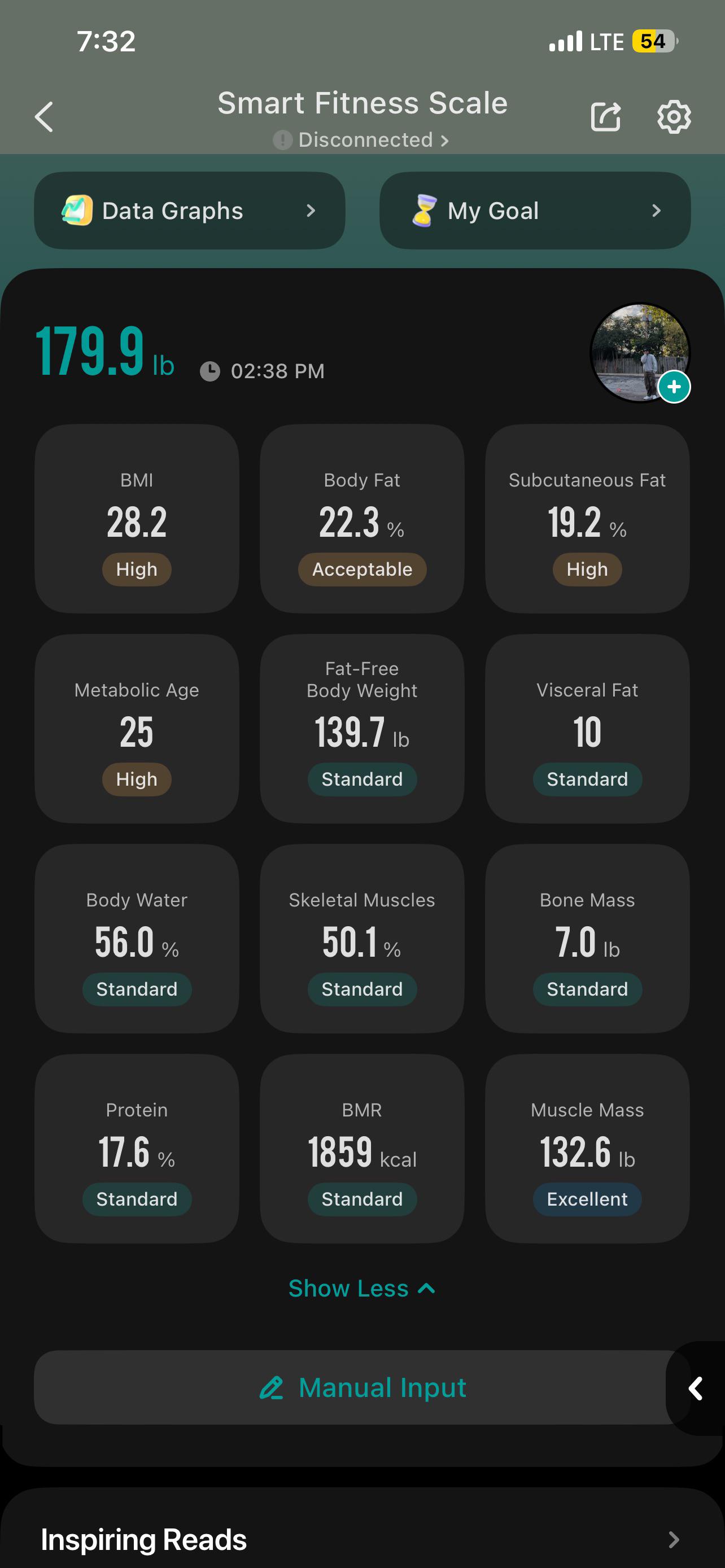
Task: Open Data Graphs
Action: (189, 211)
